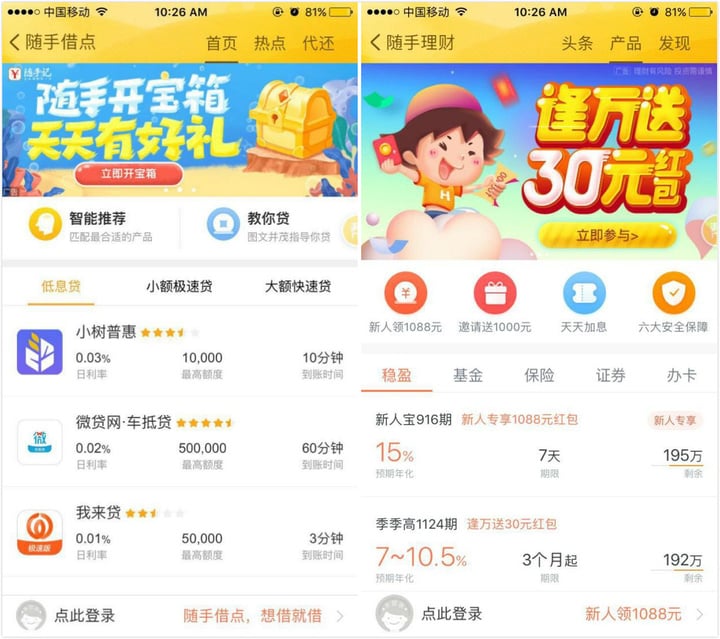Select the 小额极速贷 tab

[179, 286]
